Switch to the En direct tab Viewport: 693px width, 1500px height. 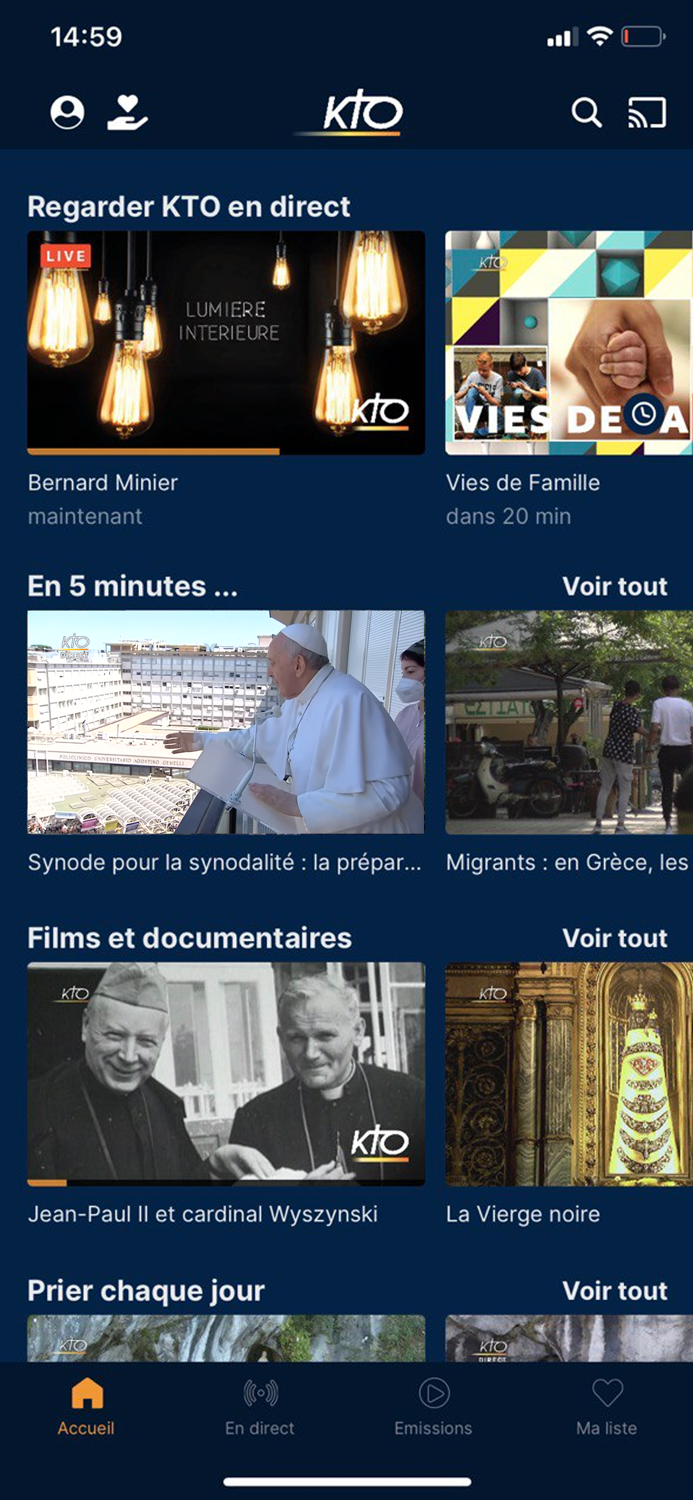(260, 1406)
